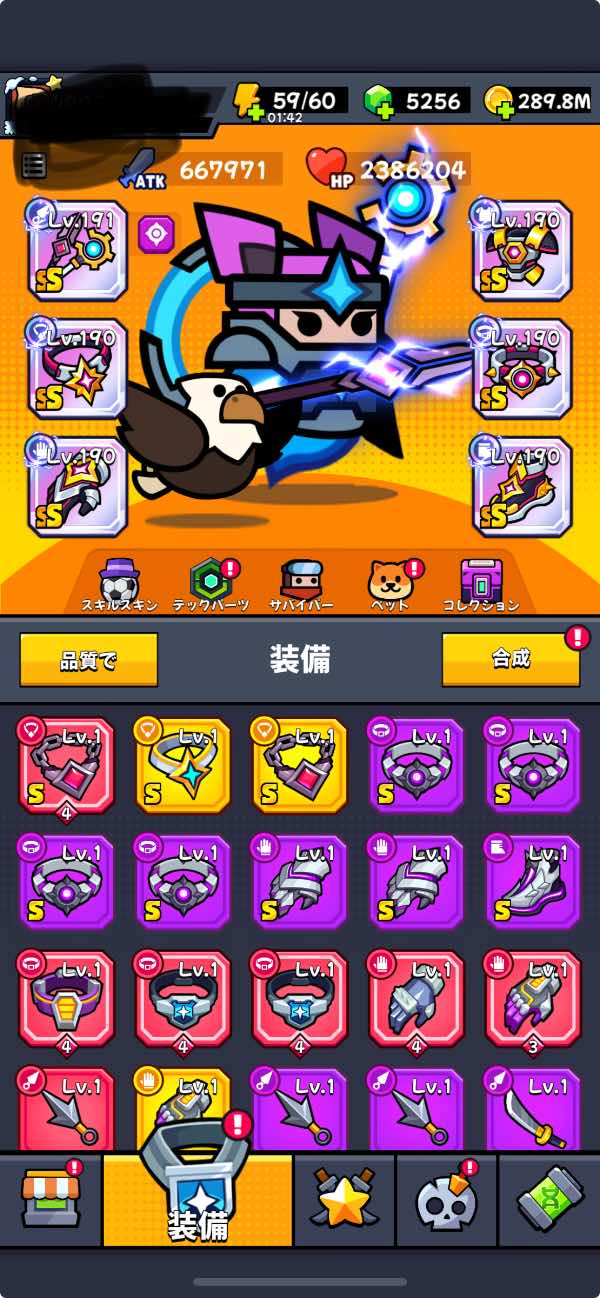Open the shop tab
Screen dimensions: 600x1298
pos(50,1198)
